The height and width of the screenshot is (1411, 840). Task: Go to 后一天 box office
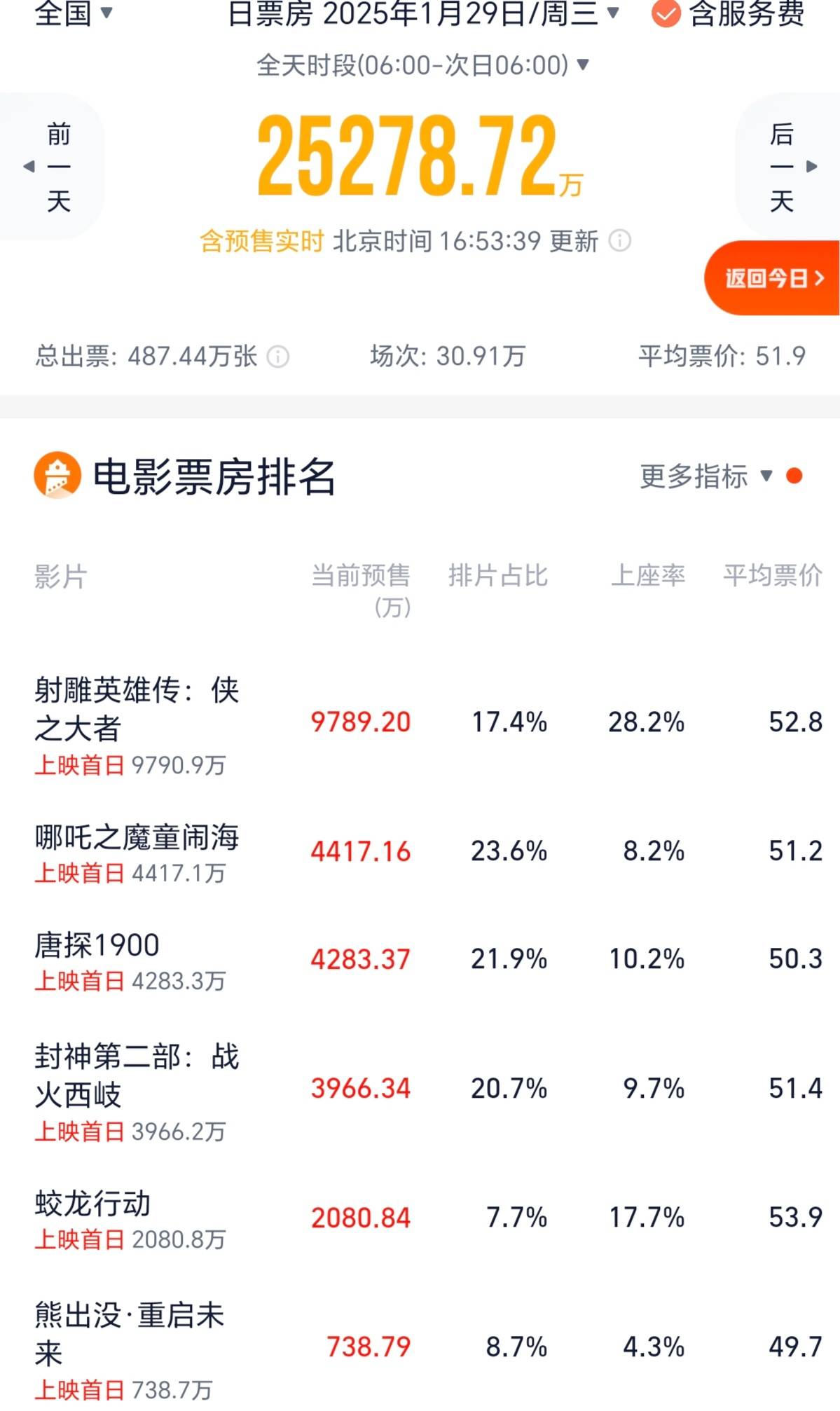[x=787, y=167]
